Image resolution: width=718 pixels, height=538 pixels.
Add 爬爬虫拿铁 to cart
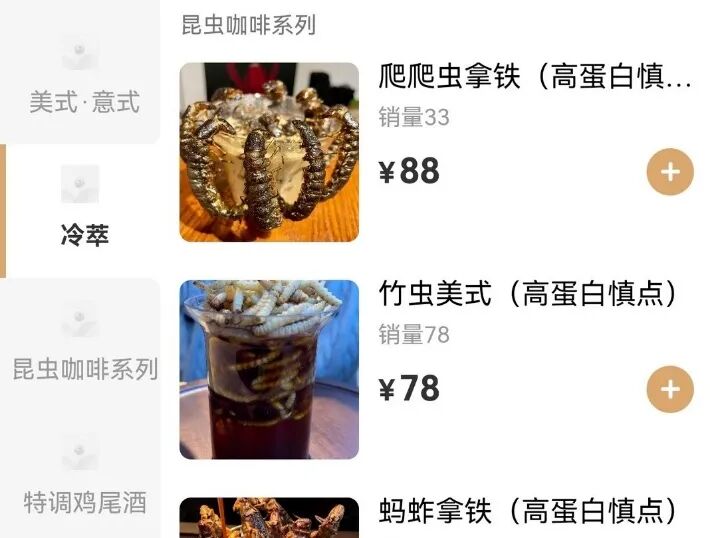tap(670, 172)
